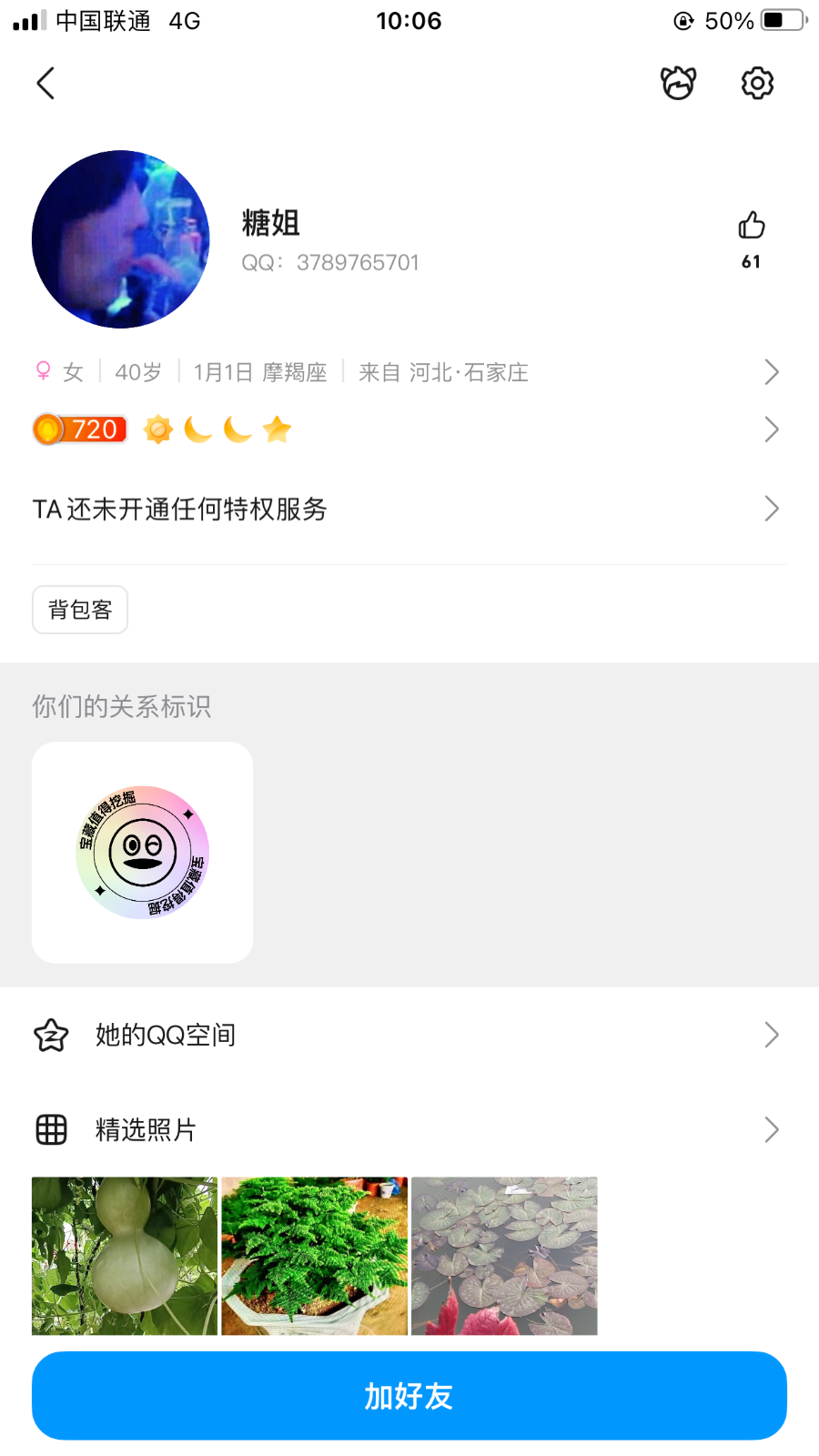The image size is (819, 1456).
Task: Open 她的QQ空间
Action: click(x=409, y=1035)
